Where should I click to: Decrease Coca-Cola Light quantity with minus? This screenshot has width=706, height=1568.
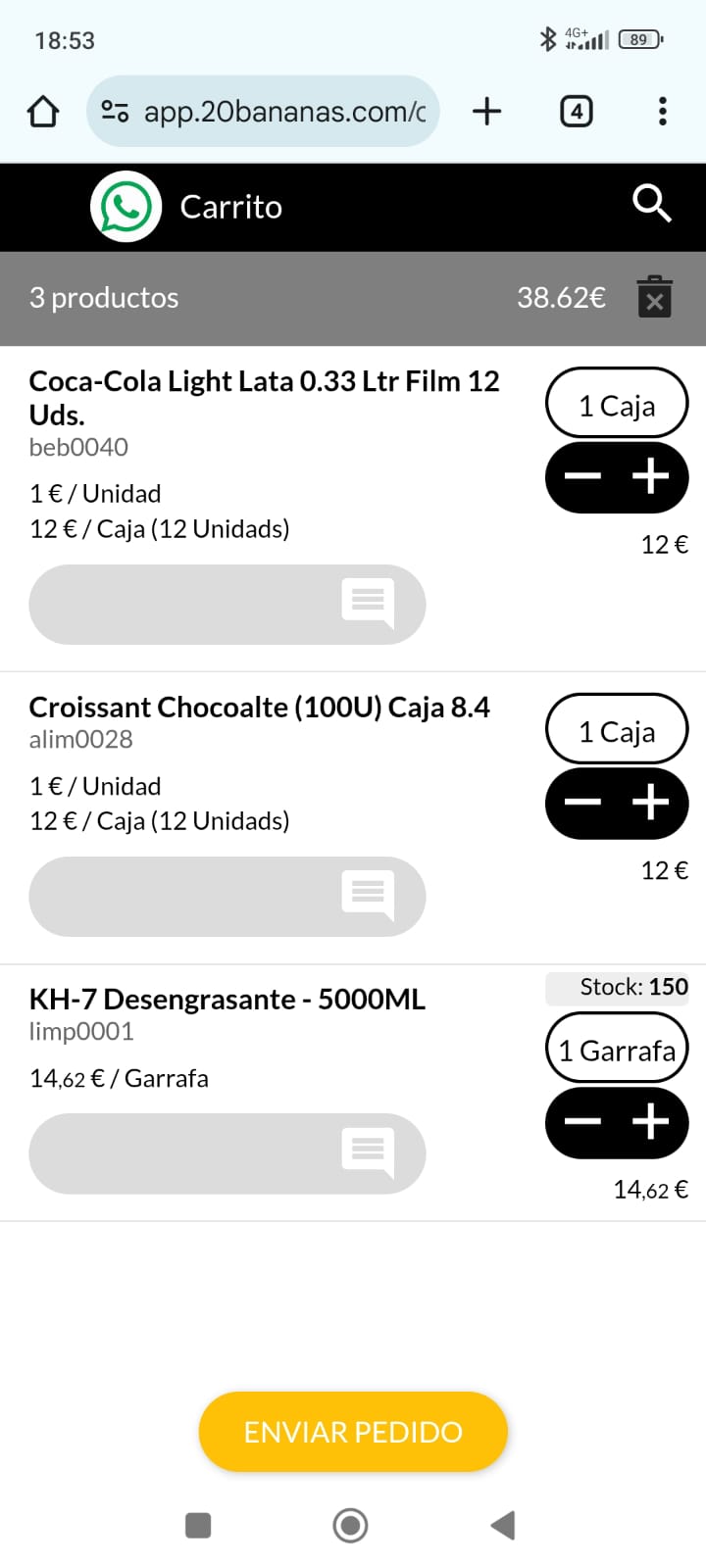point(582,477)
